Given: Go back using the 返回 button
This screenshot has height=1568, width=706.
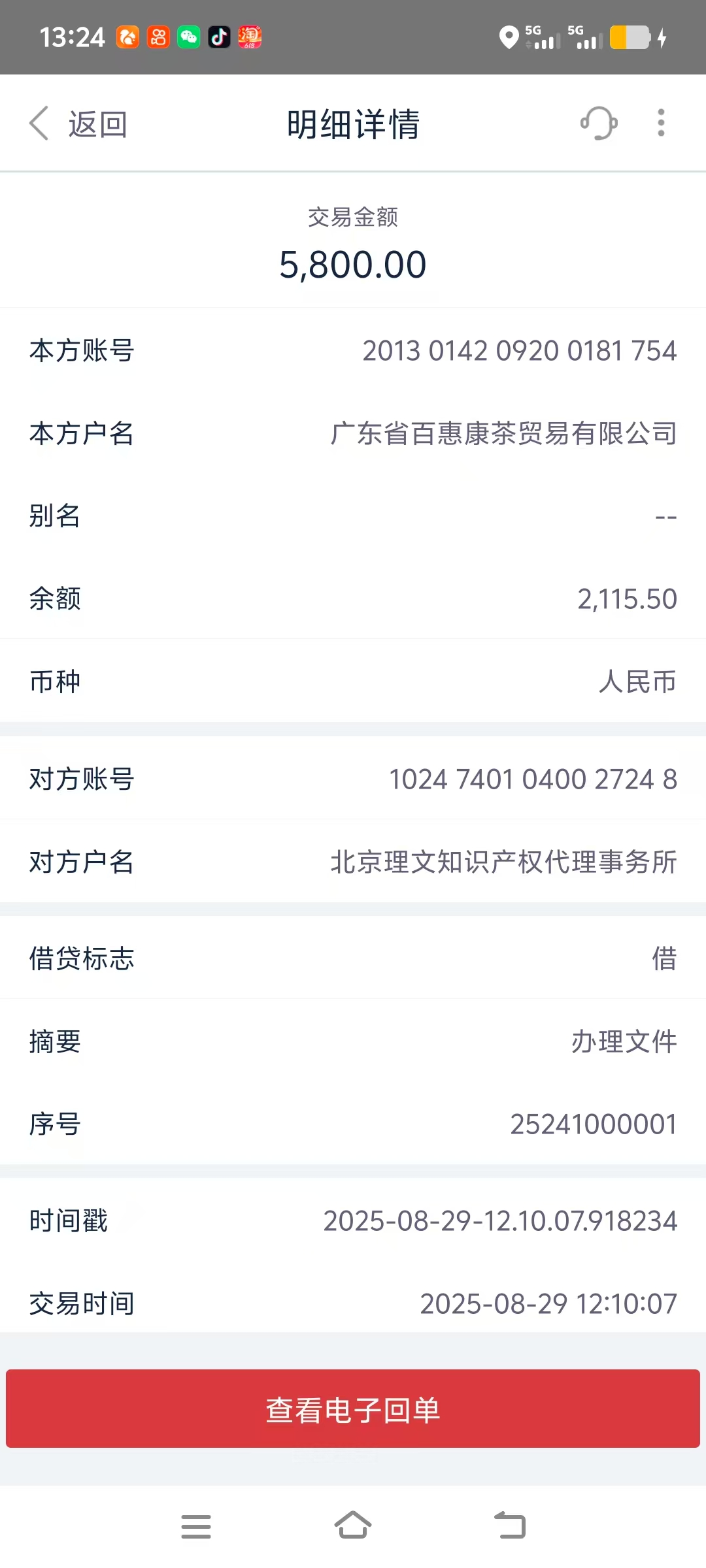Looking at the screenshot, I should tap(78, 123).
